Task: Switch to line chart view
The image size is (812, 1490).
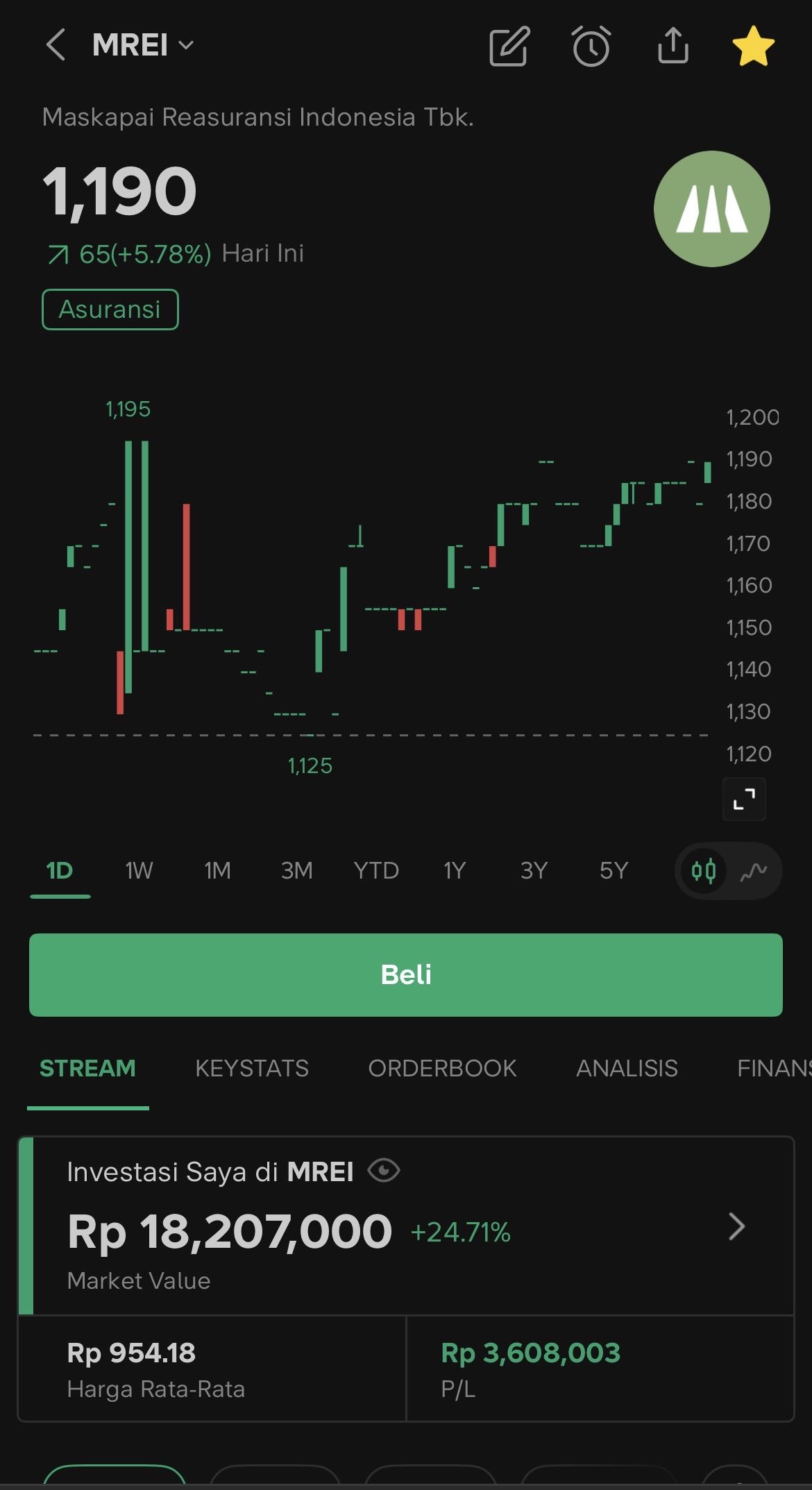Action: 754,870
